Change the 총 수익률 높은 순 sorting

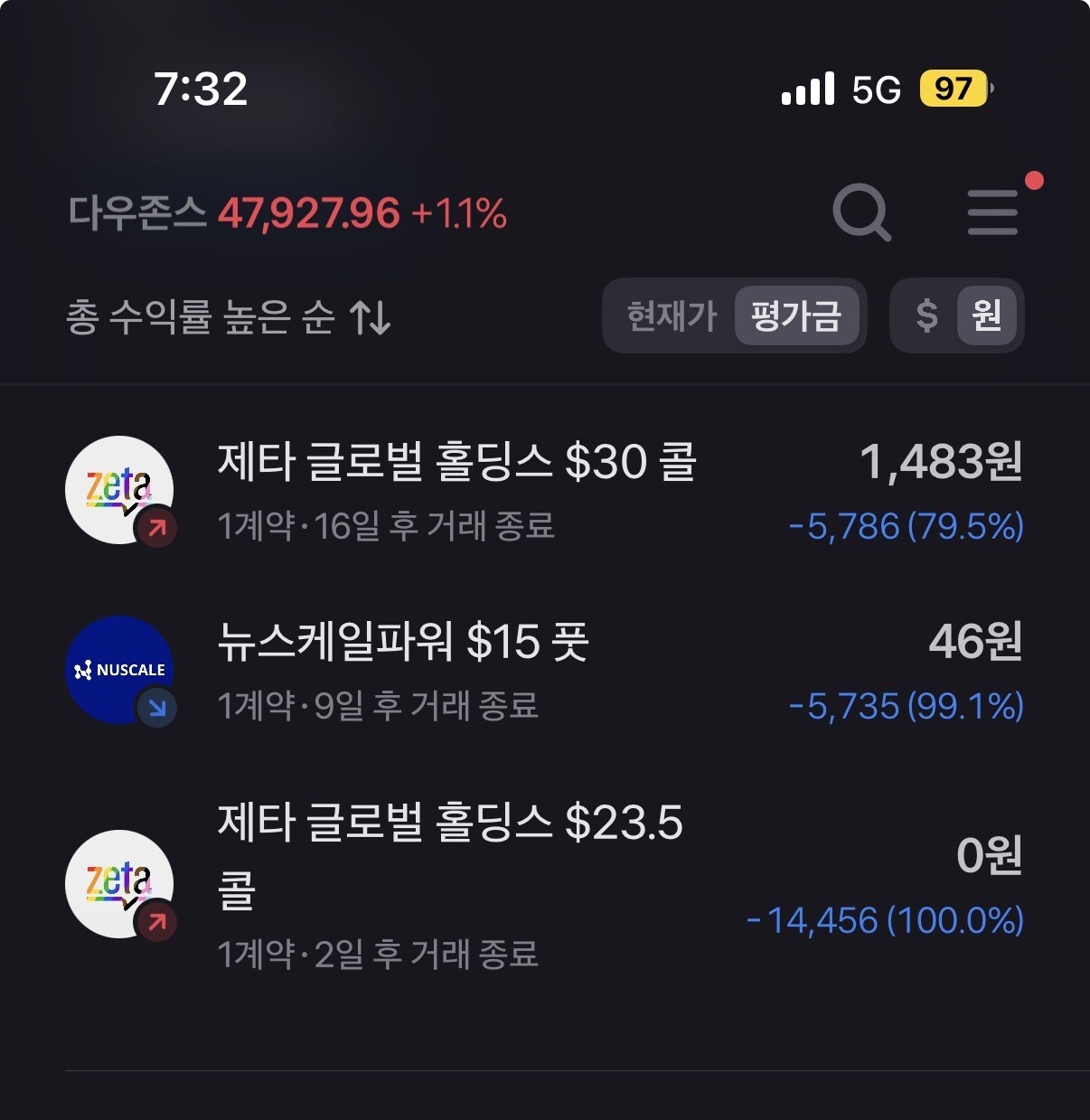coord(228,317)
